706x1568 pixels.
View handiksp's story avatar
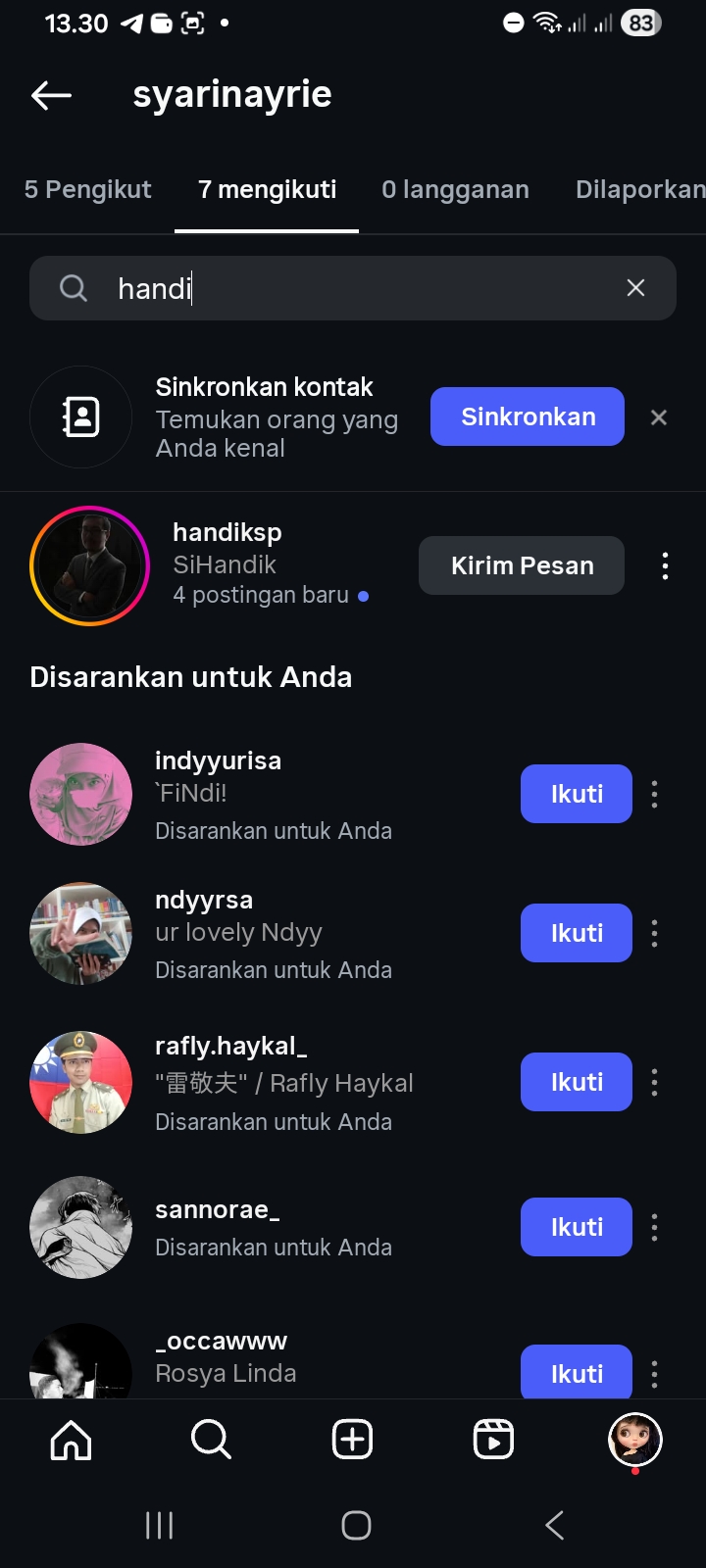[89, 565]
